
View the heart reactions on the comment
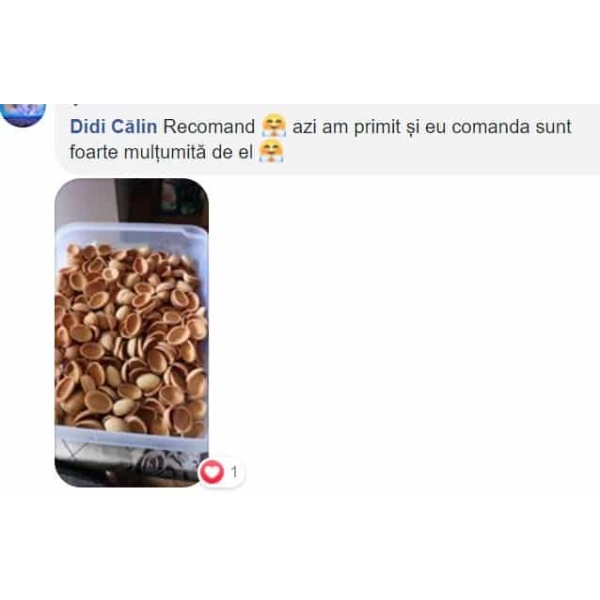click(x=220, y=472)
